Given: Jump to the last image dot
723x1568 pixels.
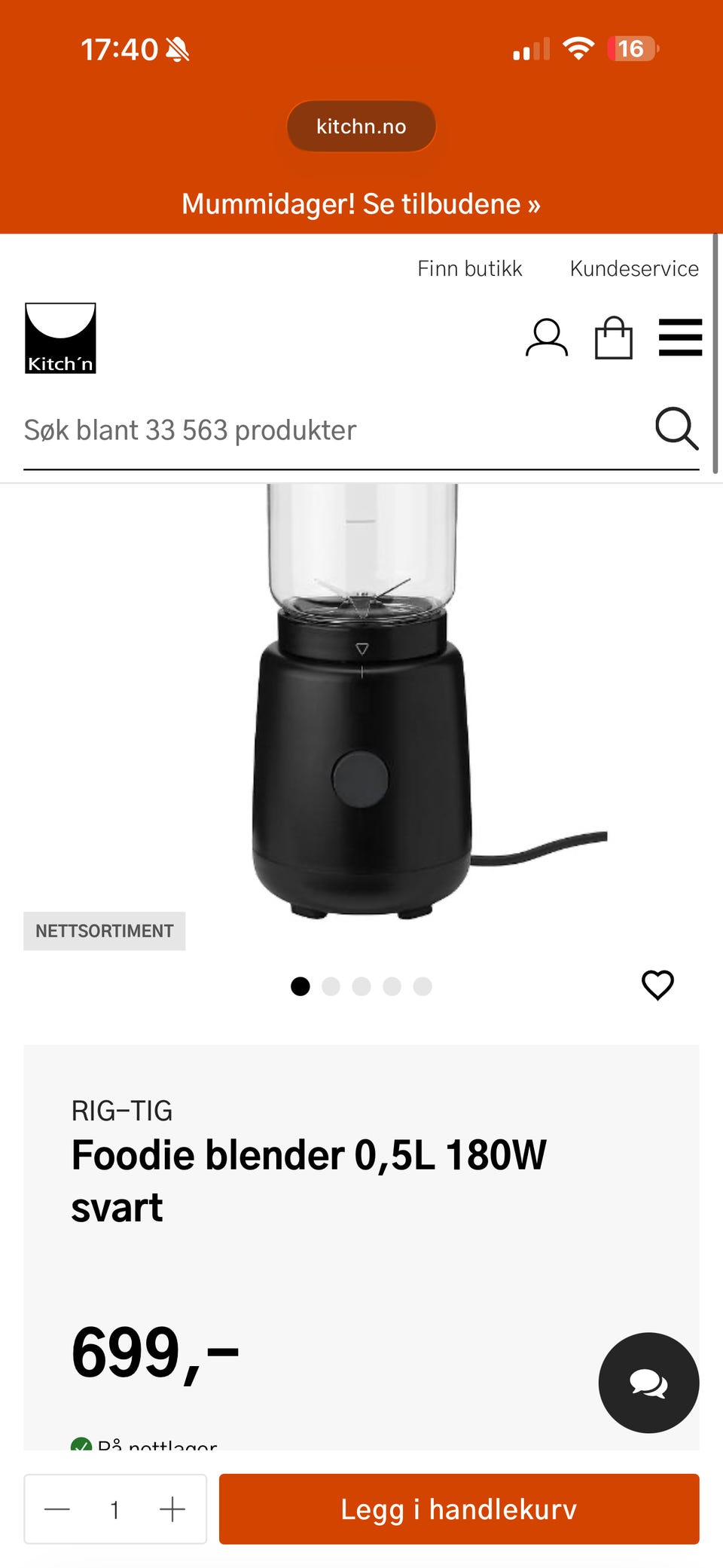Looking at the screenshot, I should pos(423,986).
